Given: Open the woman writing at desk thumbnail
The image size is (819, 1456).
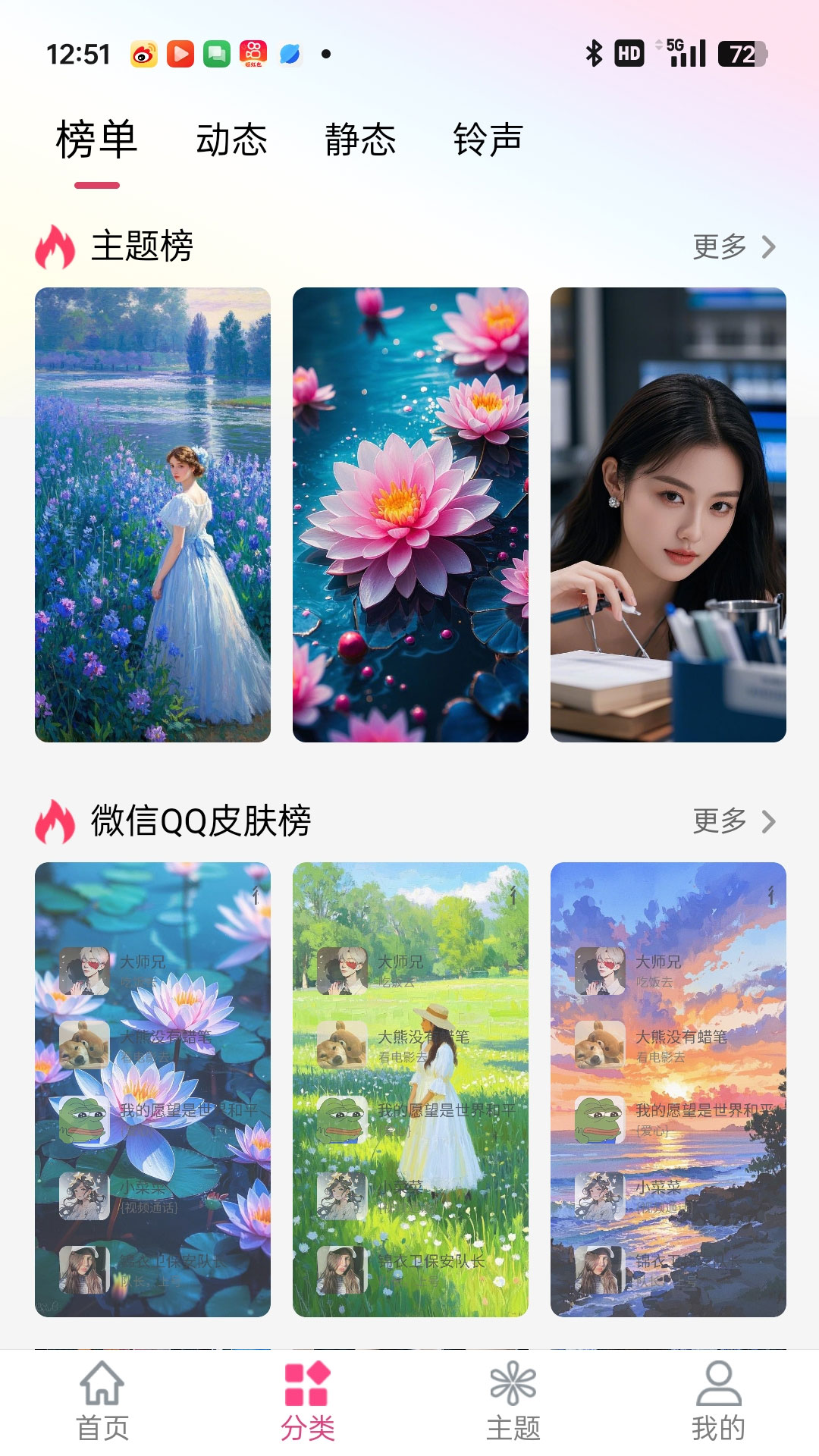Looking at the screenshot, I should [667, 516].
